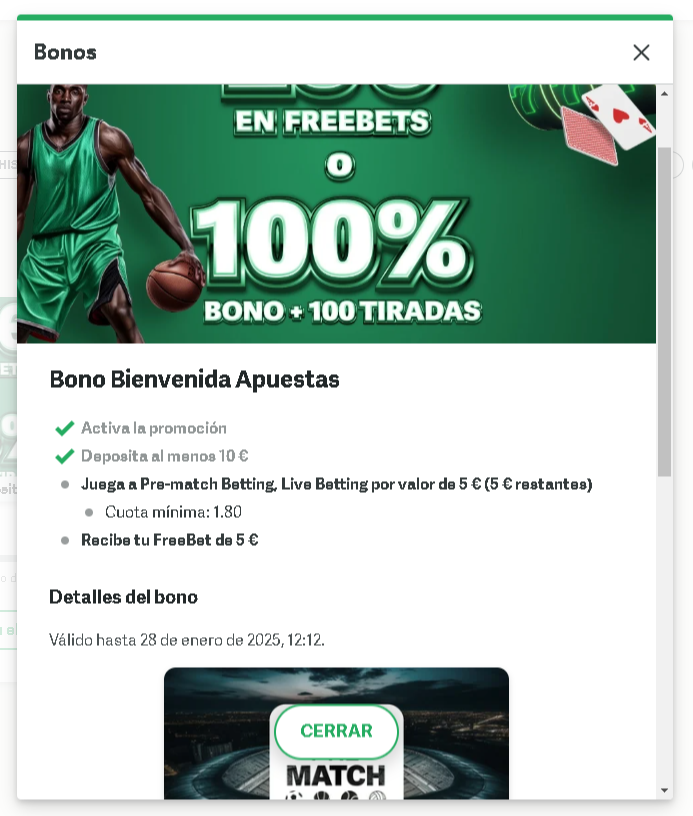Image resolution: width=693 pixels, height=816 pixels.
Task: Tap the scrollbar down arrow
Action: (665, 790)
